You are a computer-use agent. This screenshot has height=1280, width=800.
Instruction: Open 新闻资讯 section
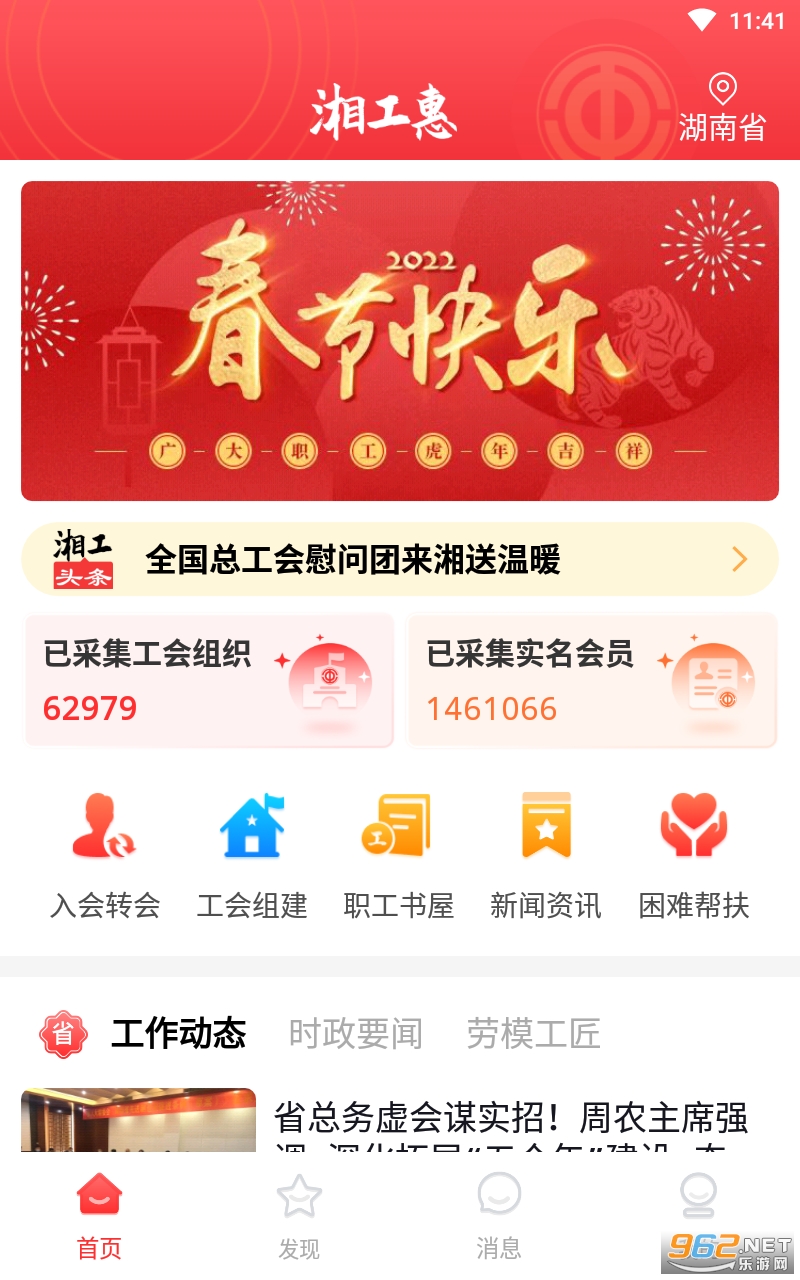click(546, 855)
